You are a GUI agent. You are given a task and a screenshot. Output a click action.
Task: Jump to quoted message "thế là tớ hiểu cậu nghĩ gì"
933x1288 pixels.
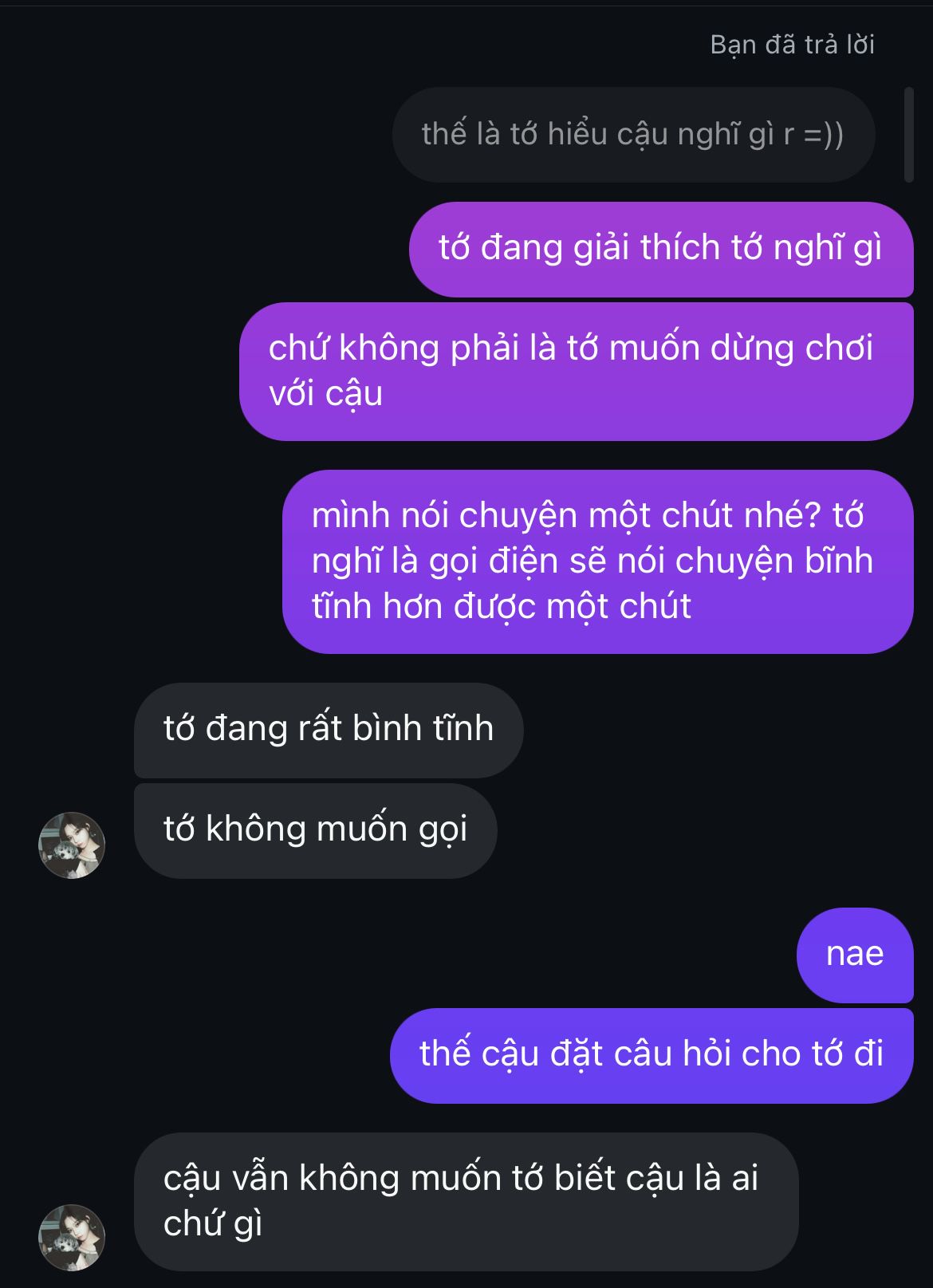[632, 135]
